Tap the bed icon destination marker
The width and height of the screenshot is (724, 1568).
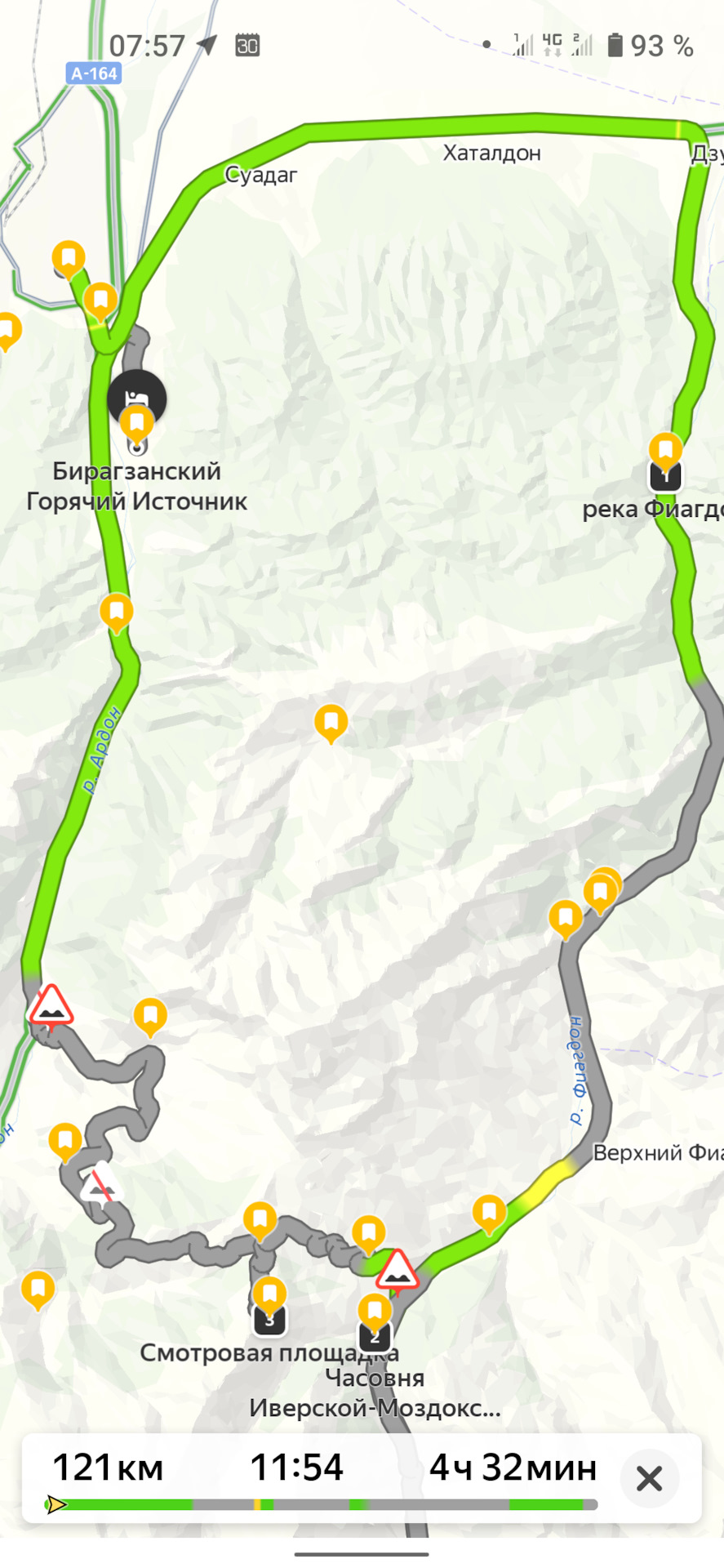tap(137, 399)
